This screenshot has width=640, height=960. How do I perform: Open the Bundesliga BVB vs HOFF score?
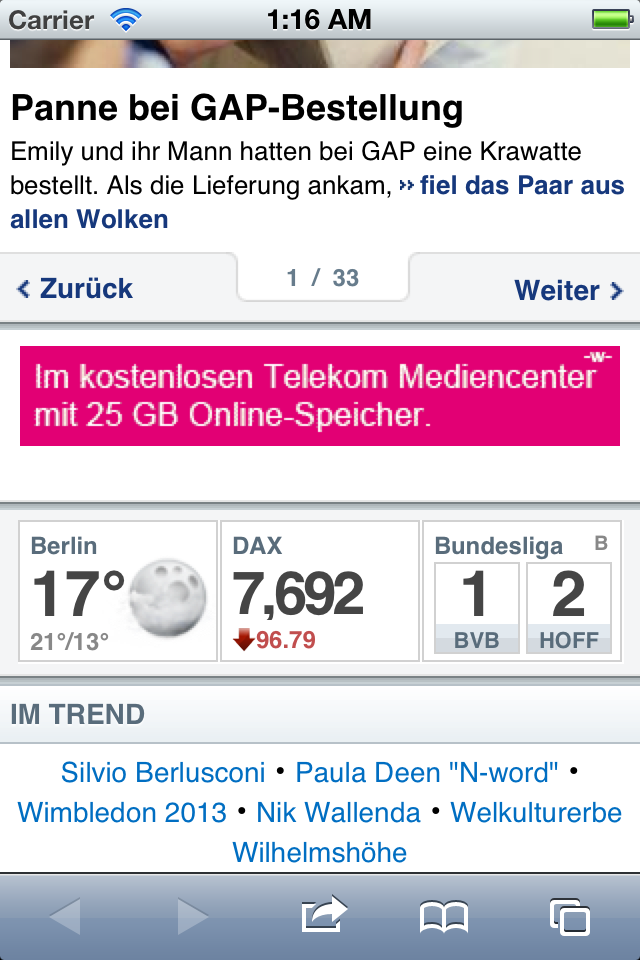pyautogui.click(x=522, y=591)
